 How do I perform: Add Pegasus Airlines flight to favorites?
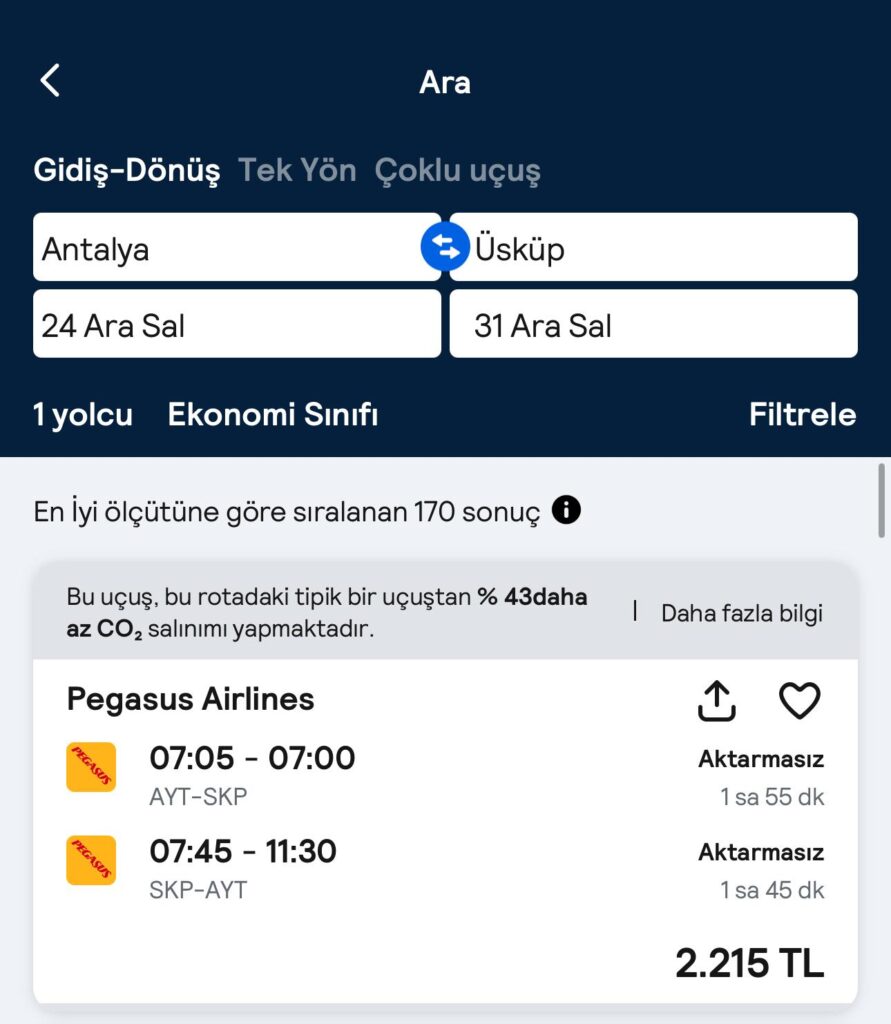pyautogui.click(x=799, y=701)
